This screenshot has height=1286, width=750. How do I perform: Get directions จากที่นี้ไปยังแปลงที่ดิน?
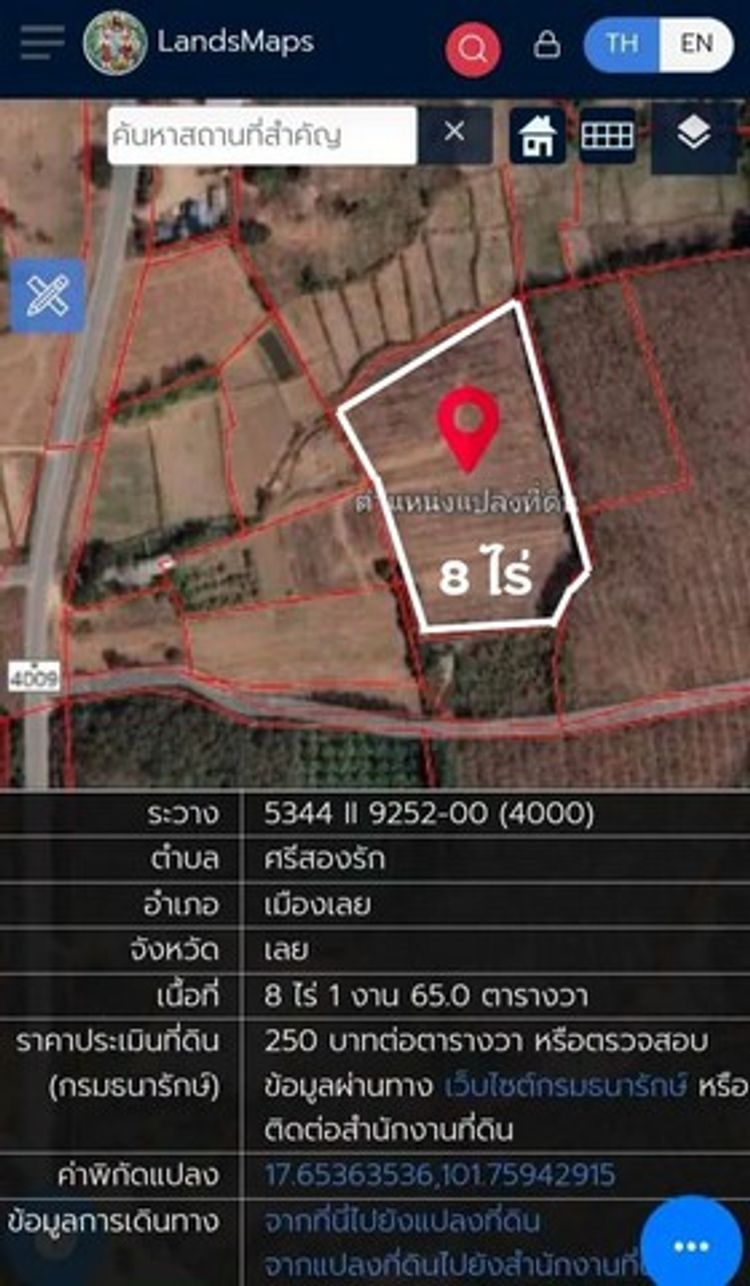(402, 1222)
